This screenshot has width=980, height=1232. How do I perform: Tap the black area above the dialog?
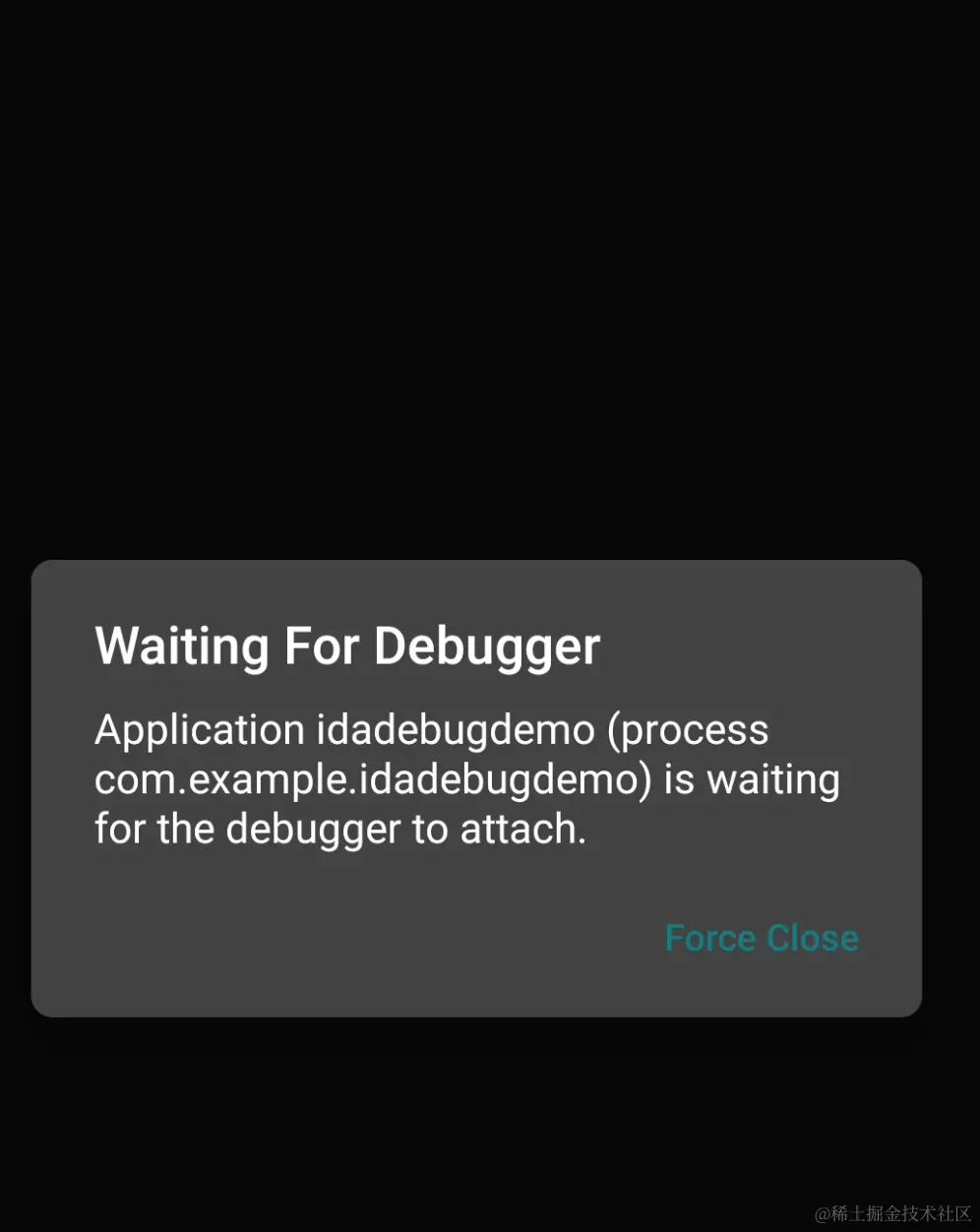[x=490, y=295]
